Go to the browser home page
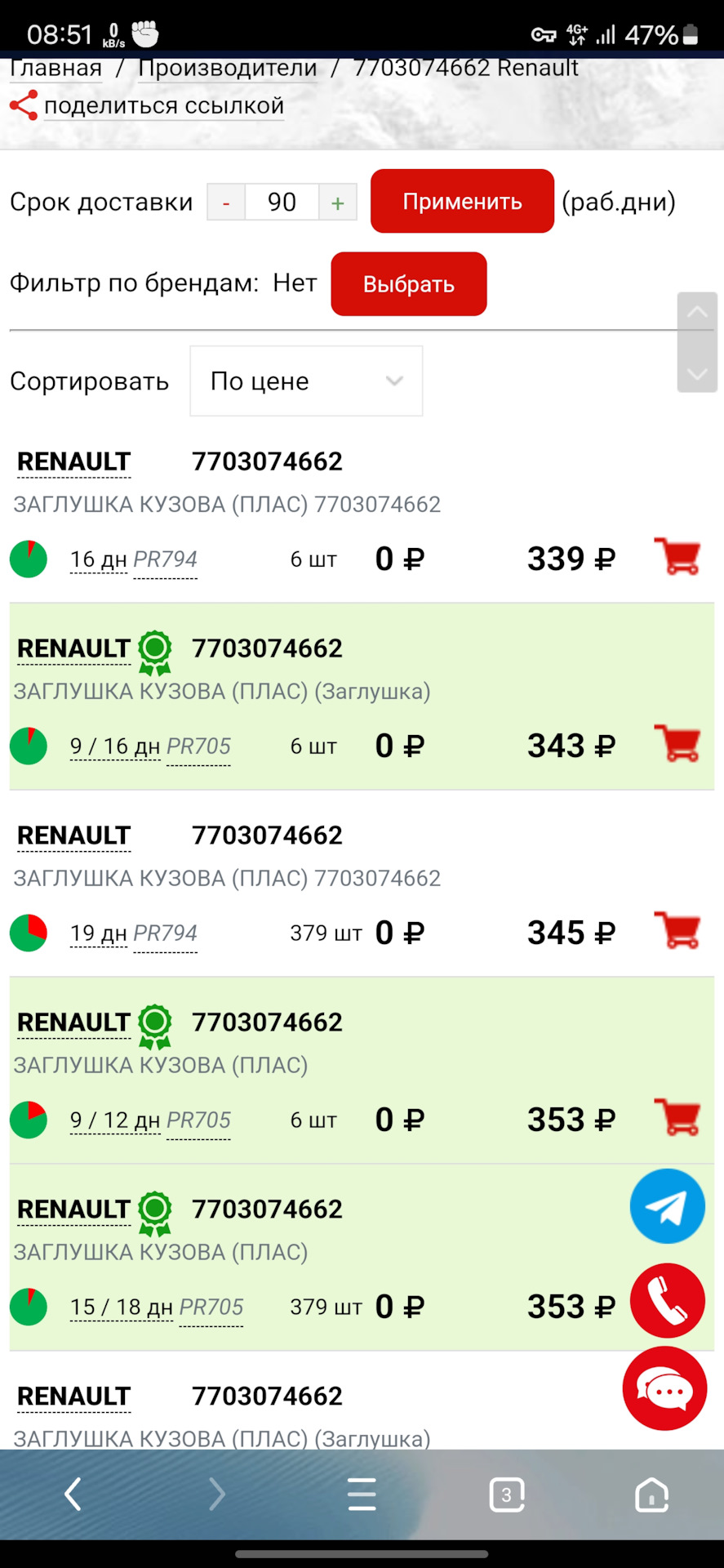This screenshot has width=724, height=1568. point(651,1494)
